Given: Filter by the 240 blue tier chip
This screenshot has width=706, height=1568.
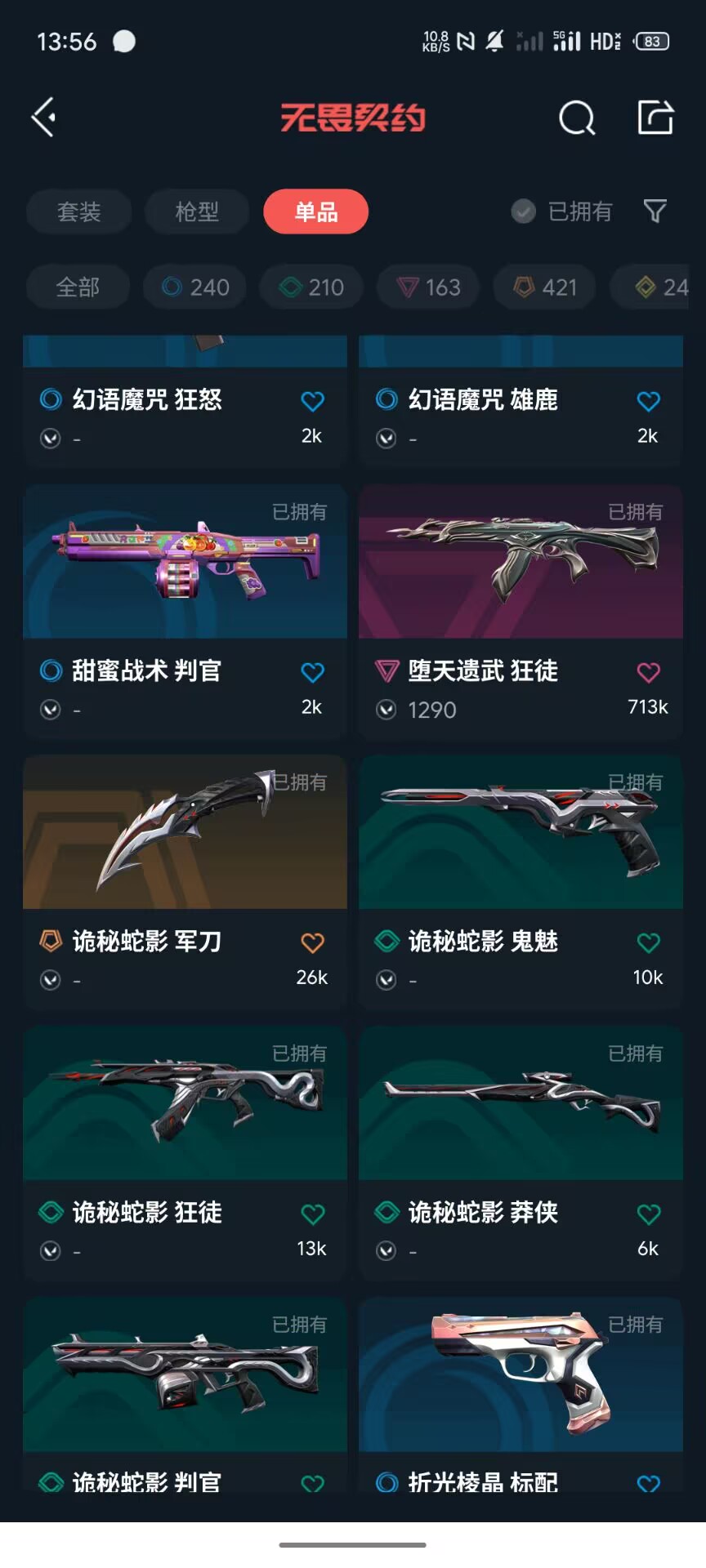Looking at the screenshot, I should pos(195,287).
